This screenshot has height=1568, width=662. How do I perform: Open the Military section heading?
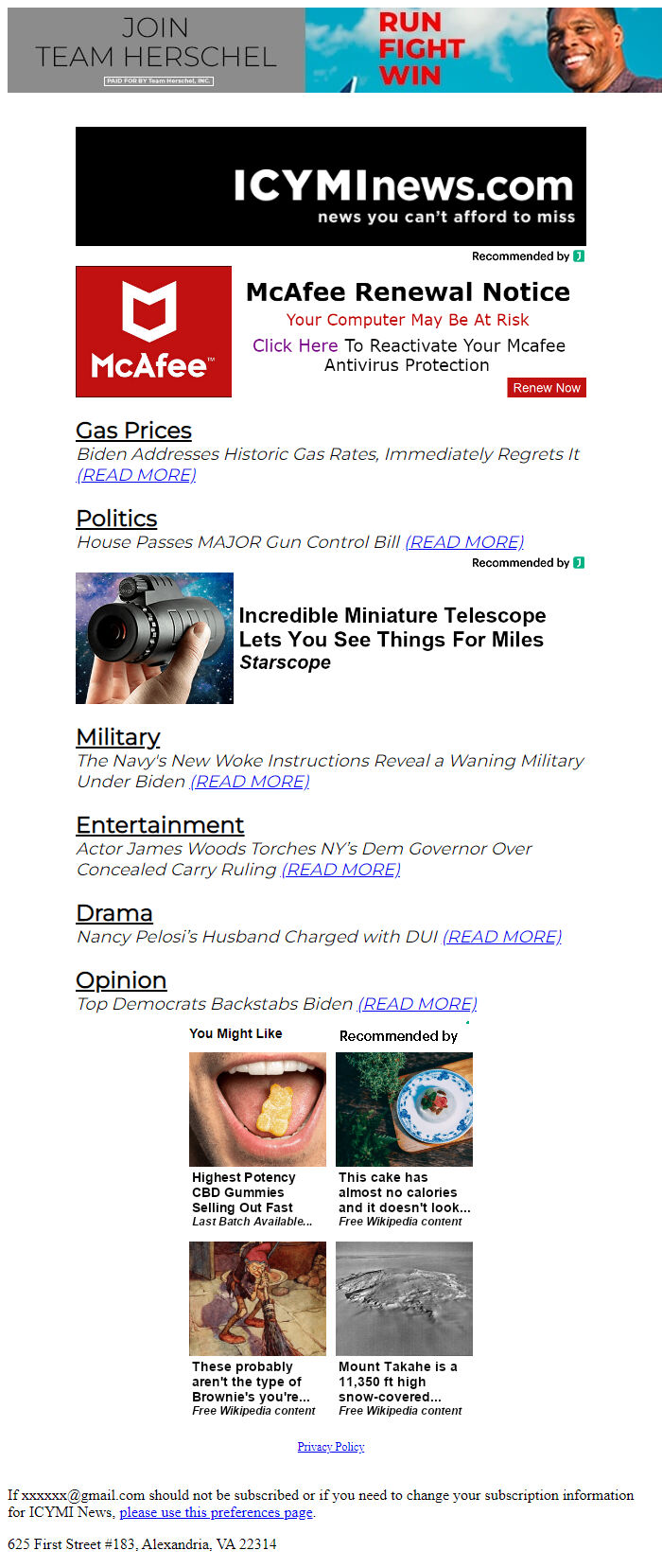pos(118,737)
